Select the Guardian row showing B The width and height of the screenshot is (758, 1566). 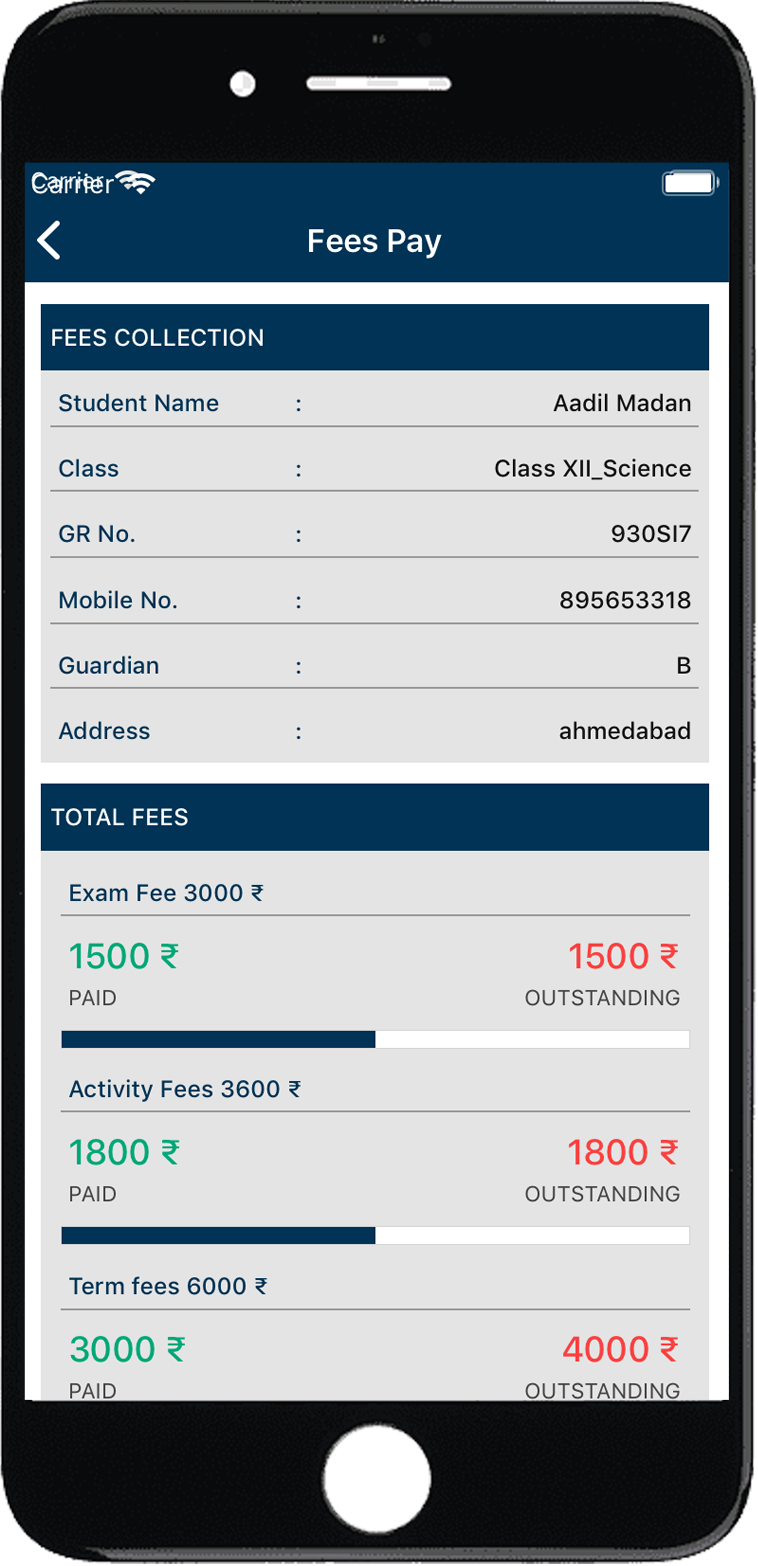pos(375,665)
